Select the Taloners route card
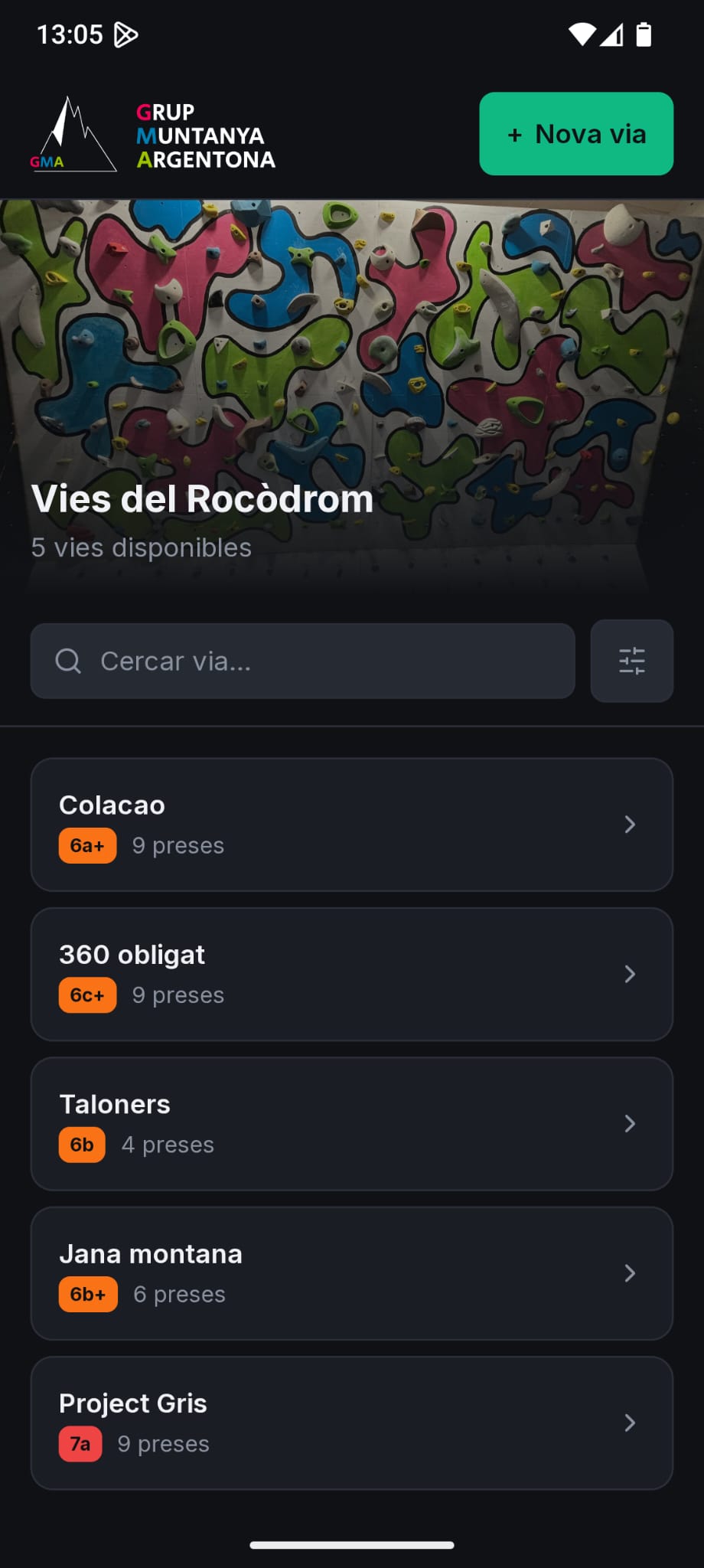 coord(351,1123)
